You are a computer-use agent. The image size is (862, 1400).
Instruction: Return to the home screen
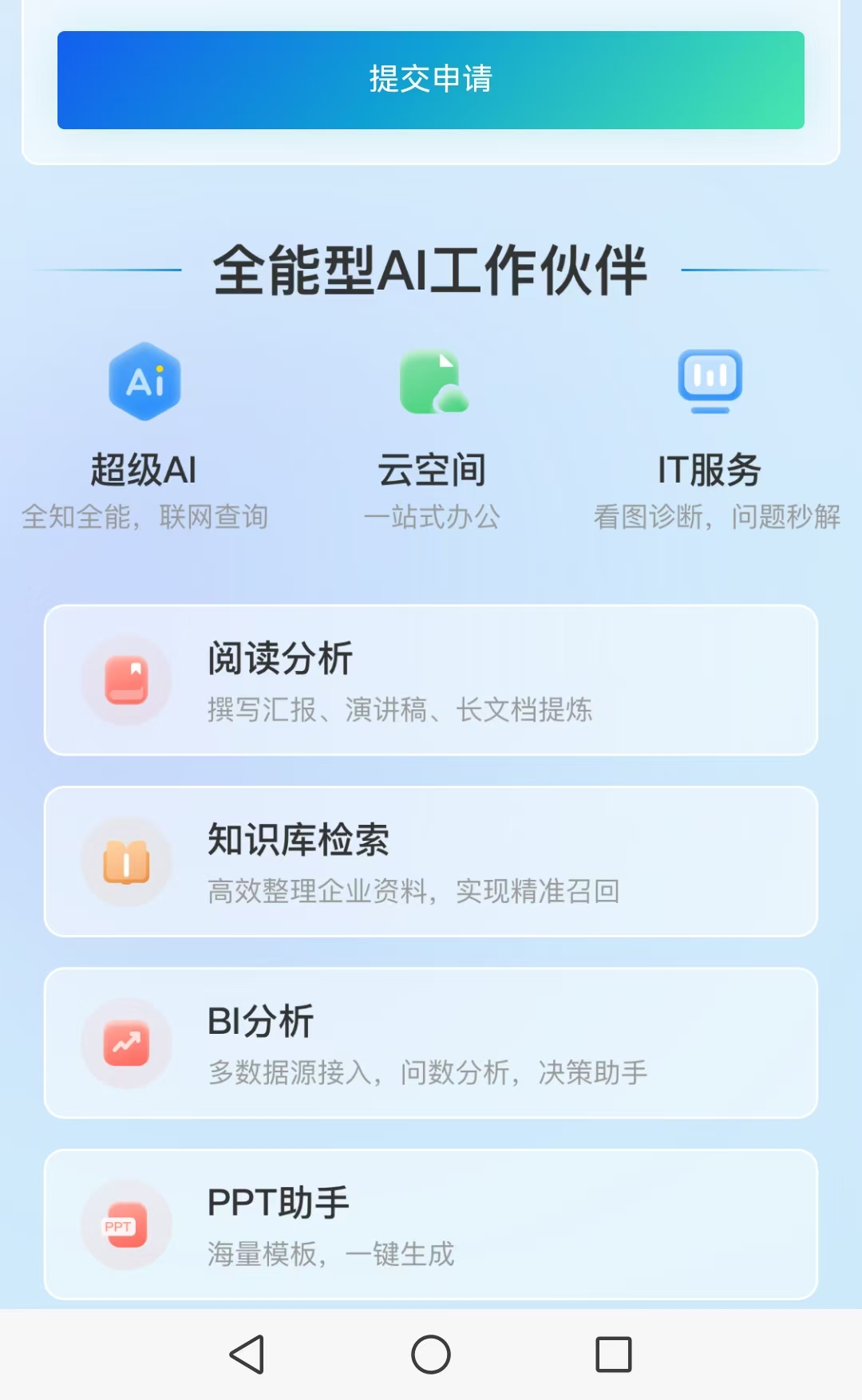tap(431, 1355)
